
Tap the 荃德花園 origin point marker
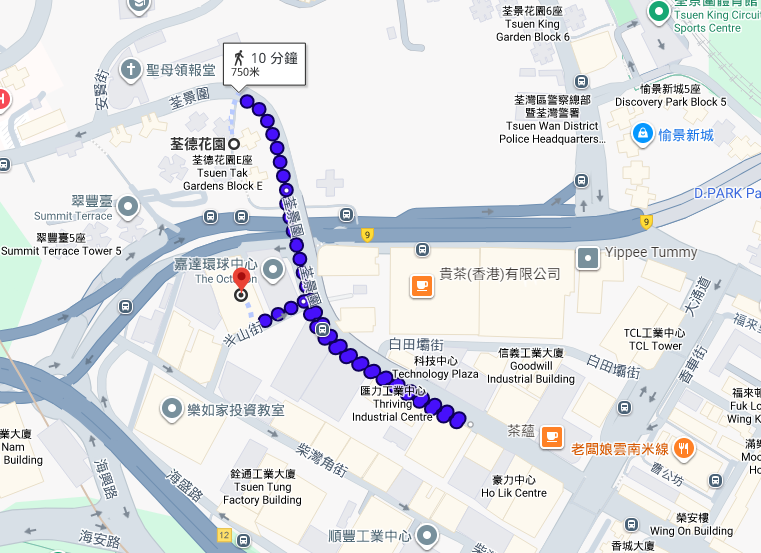pyautogui.click(x=234, y=144)
